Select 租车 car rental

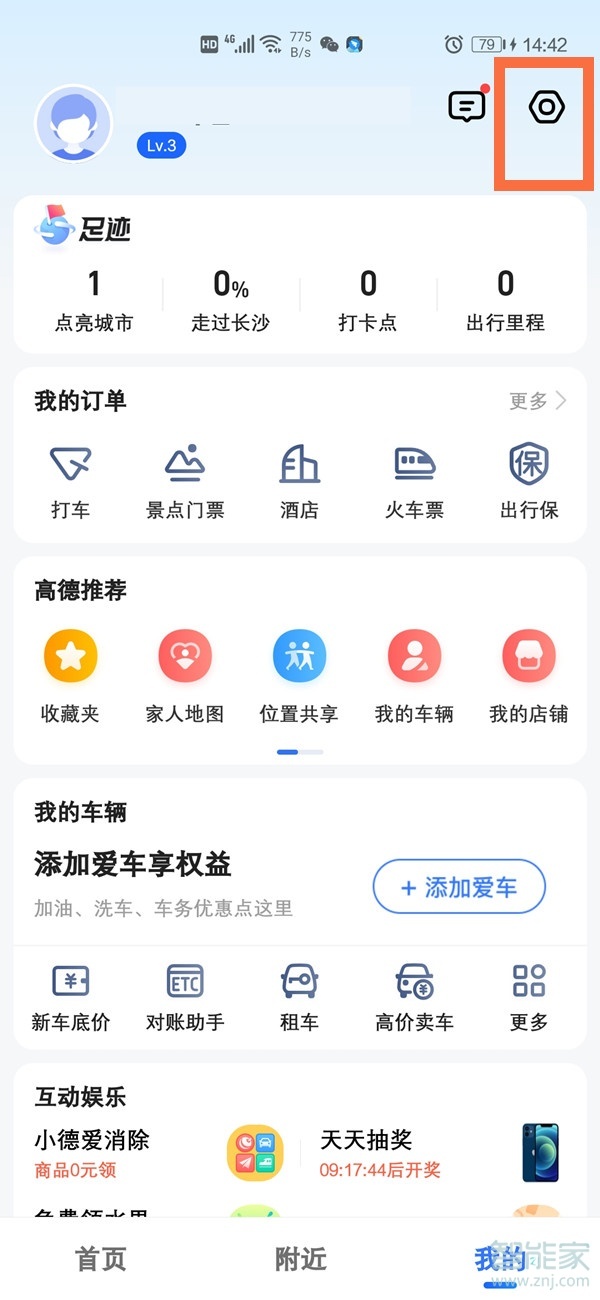[x=299, y=996]
